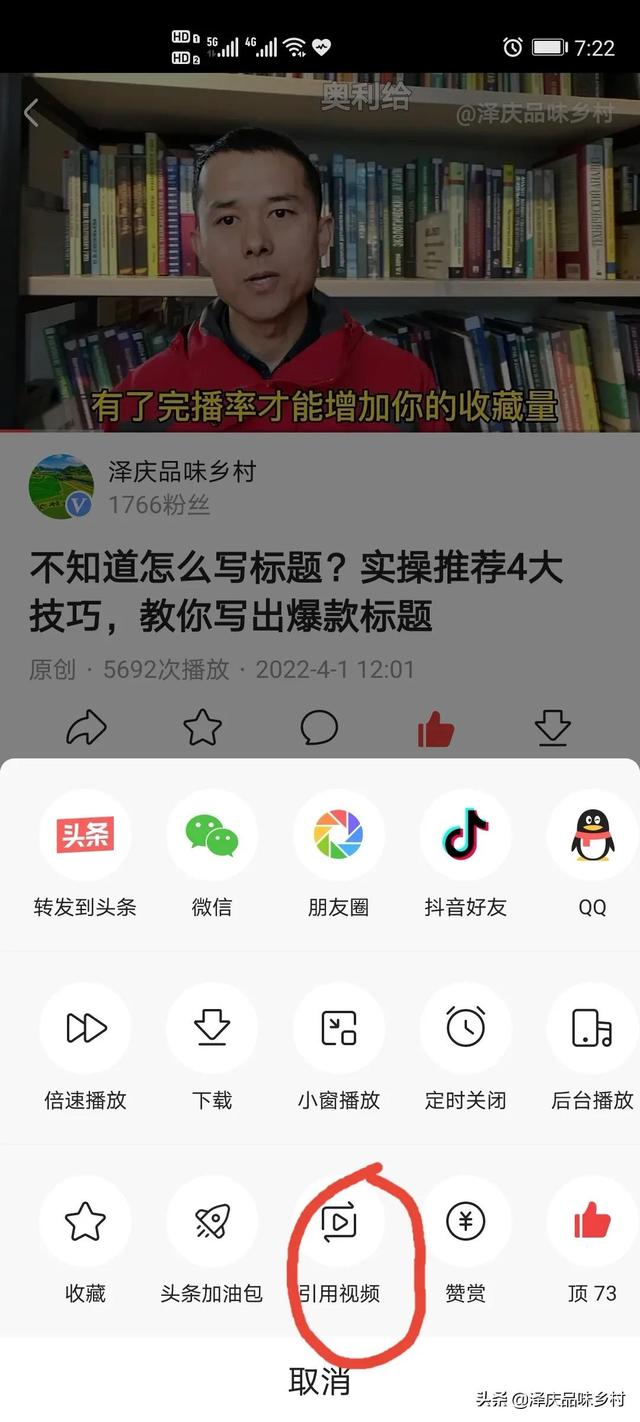Choose 引用视频 option
This screenshot has width=640, height=1422.
pyautogui.click(x=338, y=1221)
